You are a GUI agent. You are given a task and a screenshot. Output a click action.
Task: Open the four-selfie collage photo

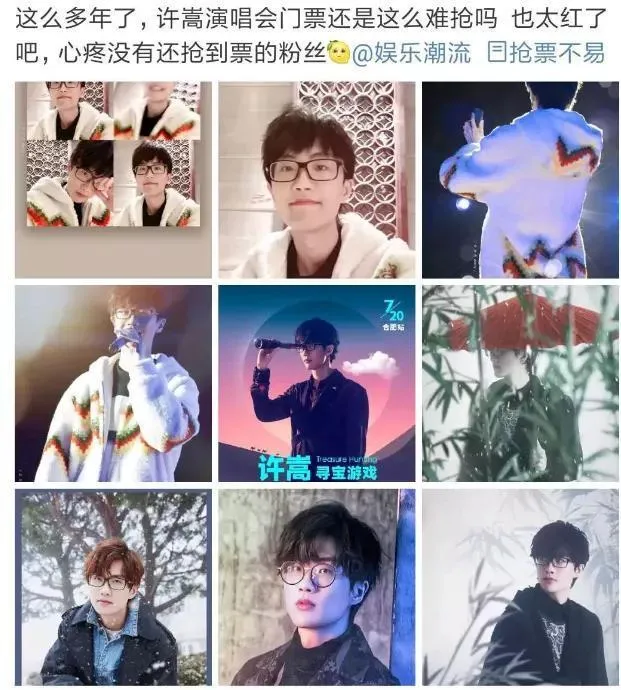113,179
